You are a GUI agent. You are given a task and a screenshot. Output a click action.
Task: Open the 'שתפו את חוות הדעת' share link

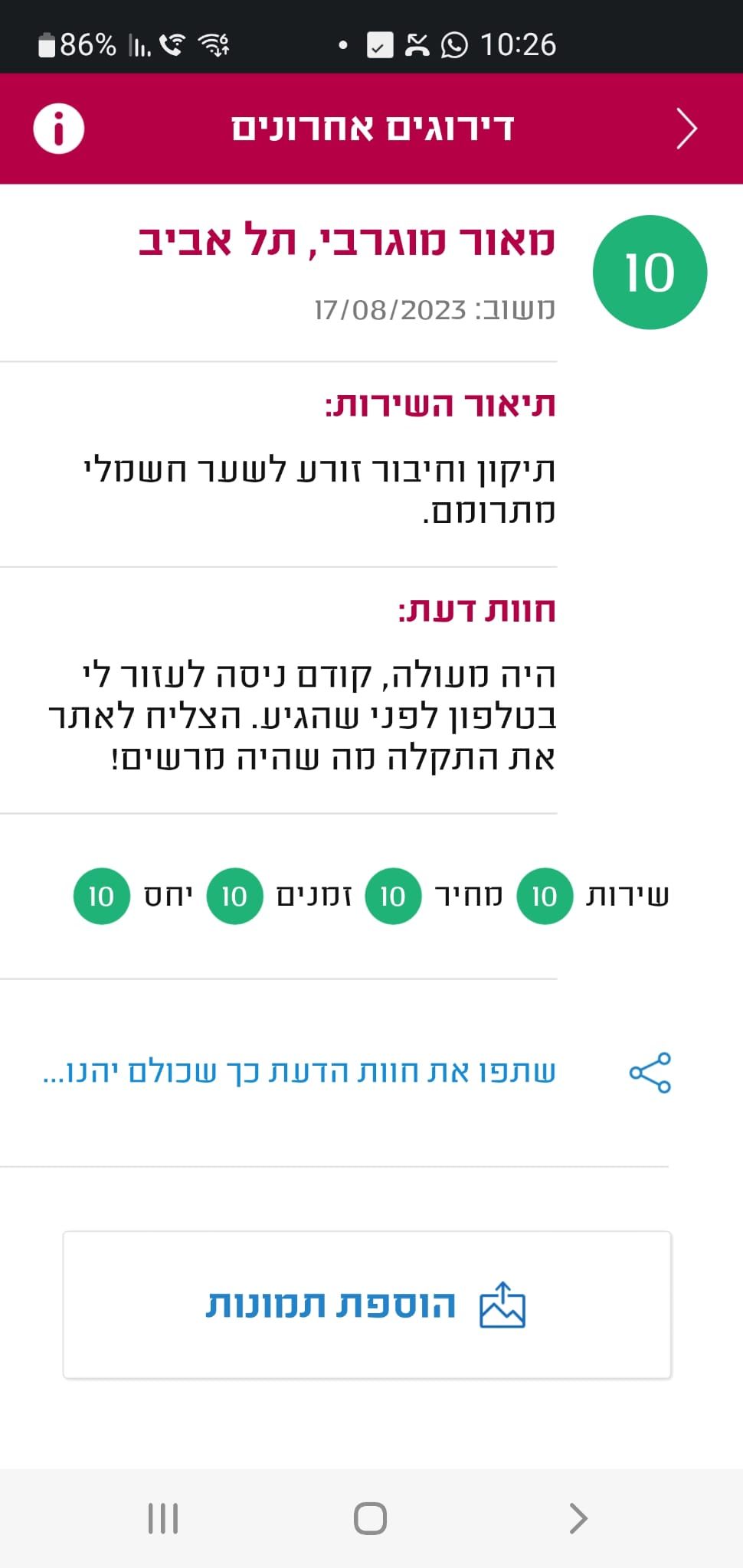click(x=299, y=1072)
